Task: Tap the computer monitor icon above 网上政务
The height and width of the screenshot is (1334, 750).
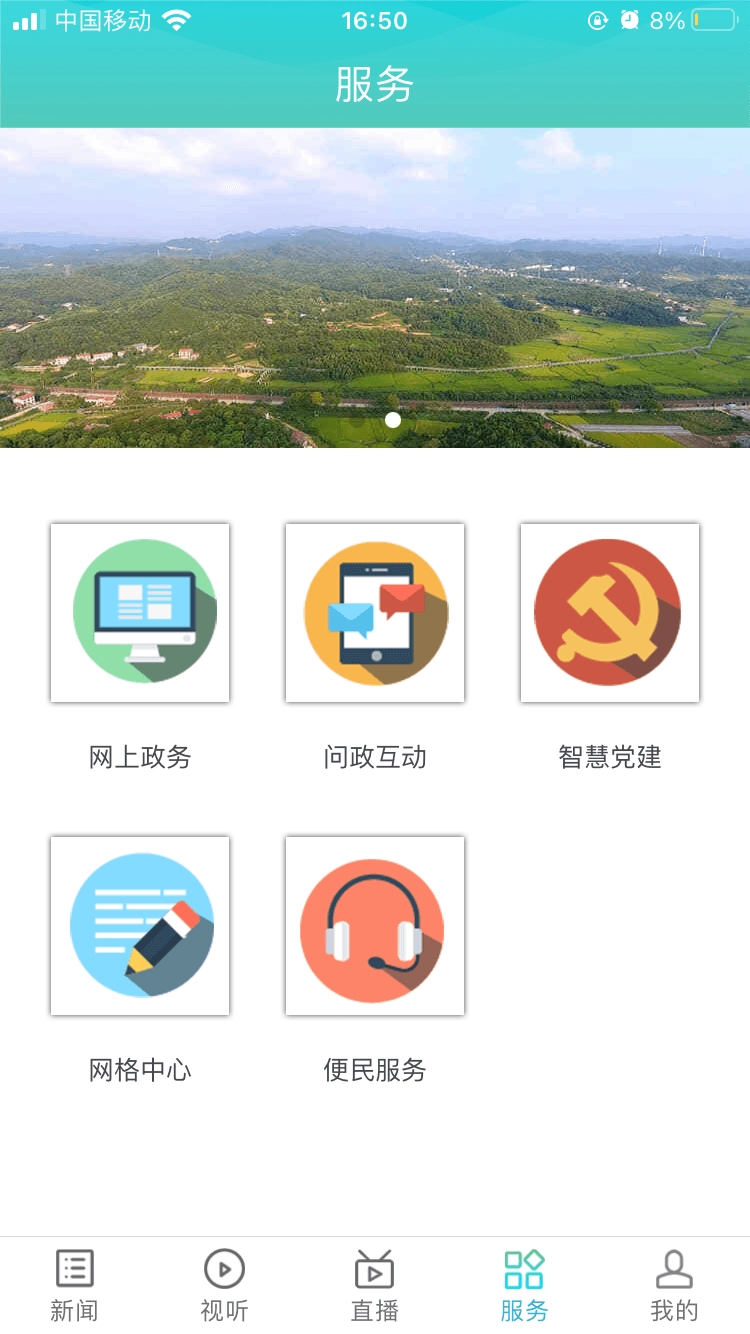Action: click(140, 612)
